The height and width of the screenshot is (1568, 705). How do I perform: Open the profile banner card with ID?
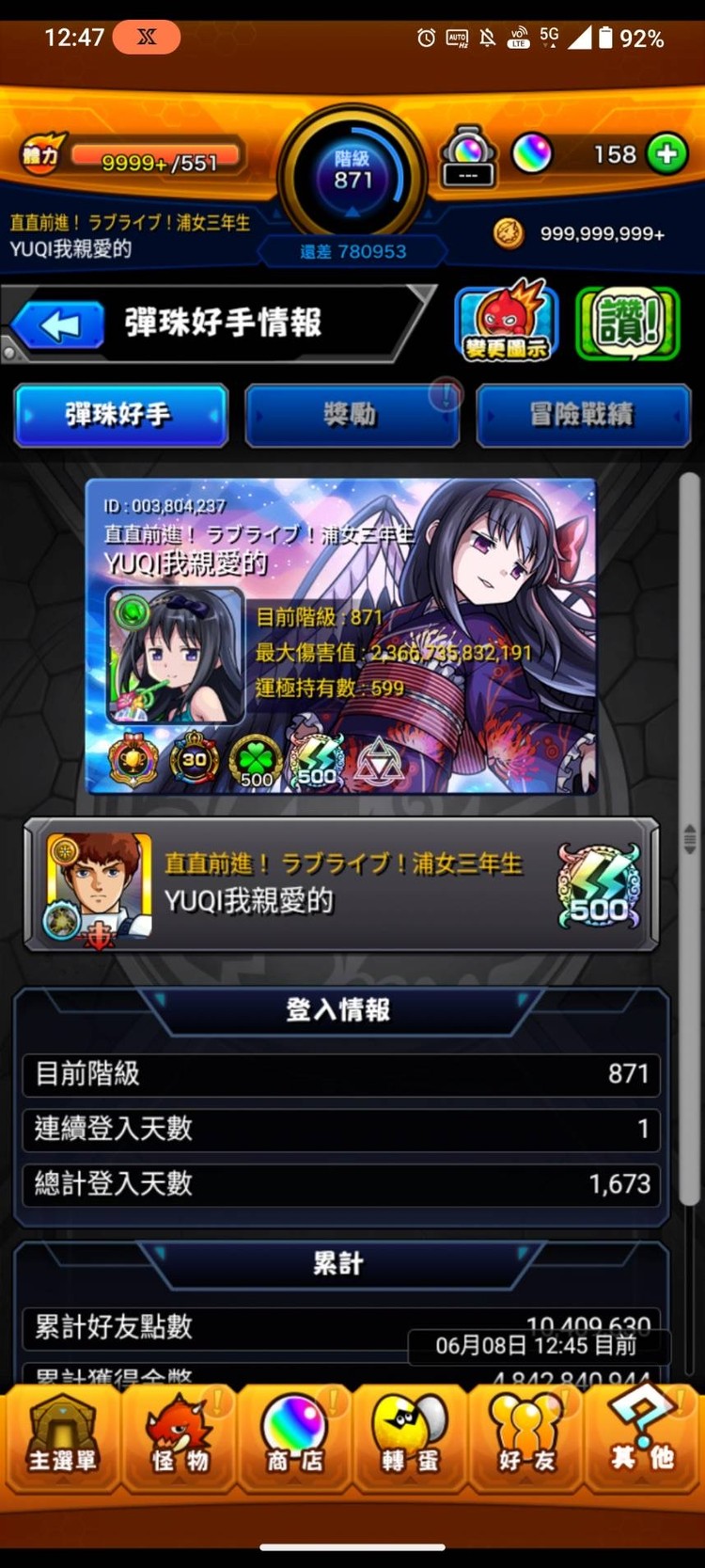(341, 636)
